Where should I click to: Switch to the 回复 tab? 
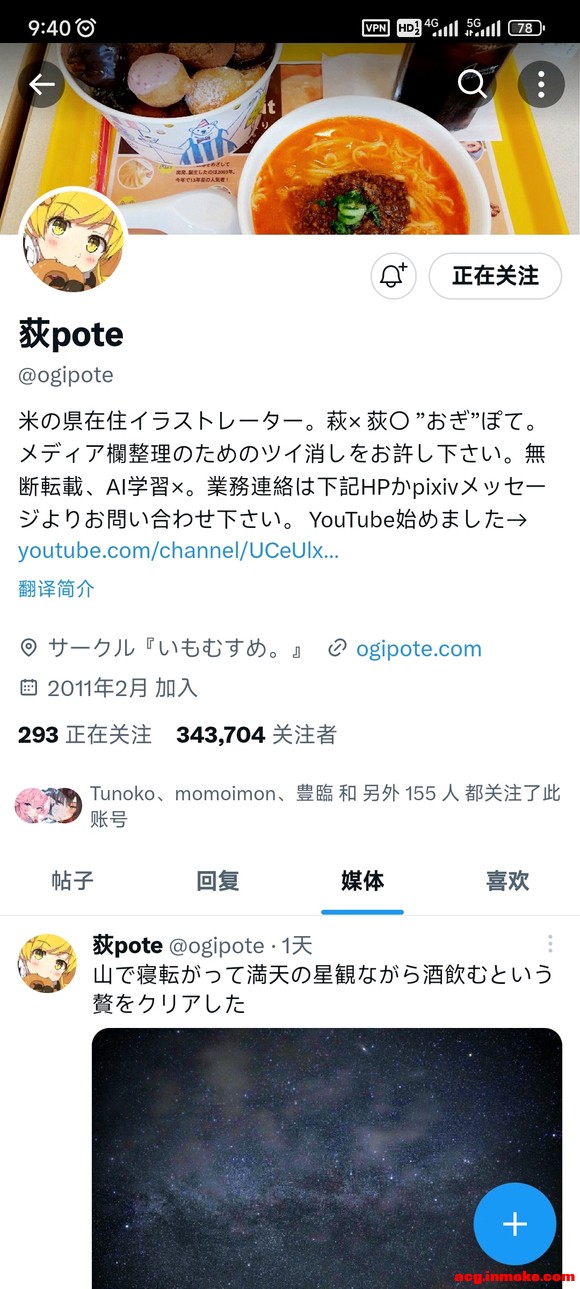coord(217,881)
